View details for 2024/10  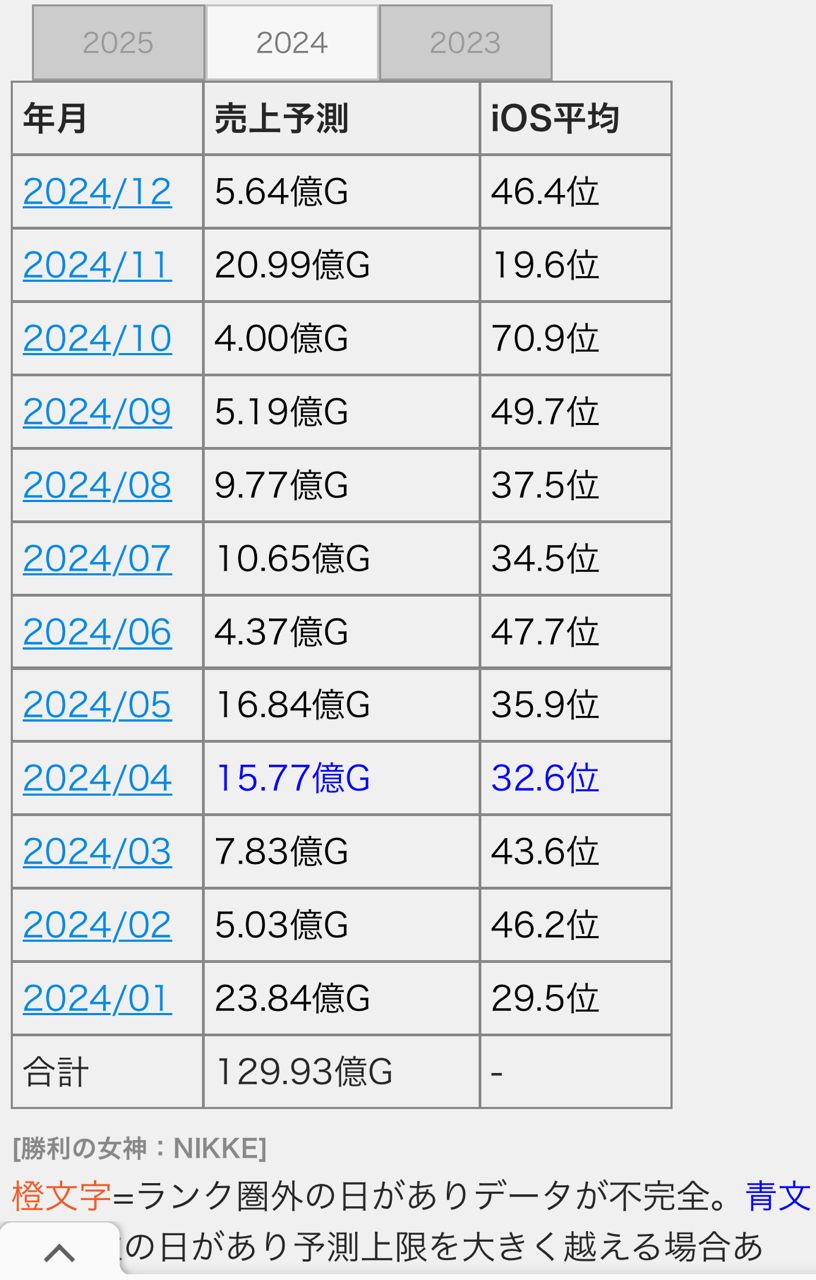97,338
